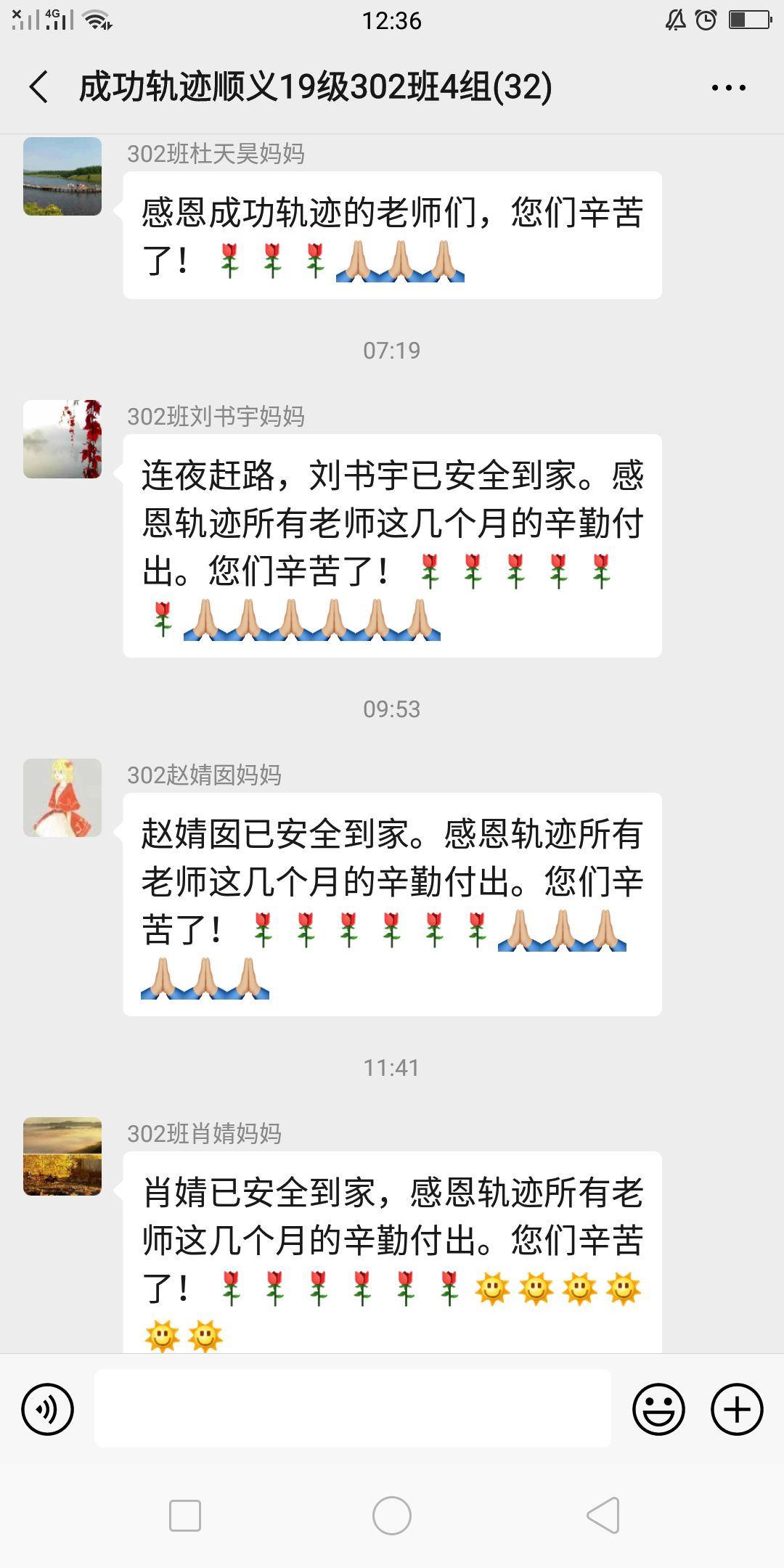Open the group chat info menu
Screen dimensions: 784x1568
(728, 88)
